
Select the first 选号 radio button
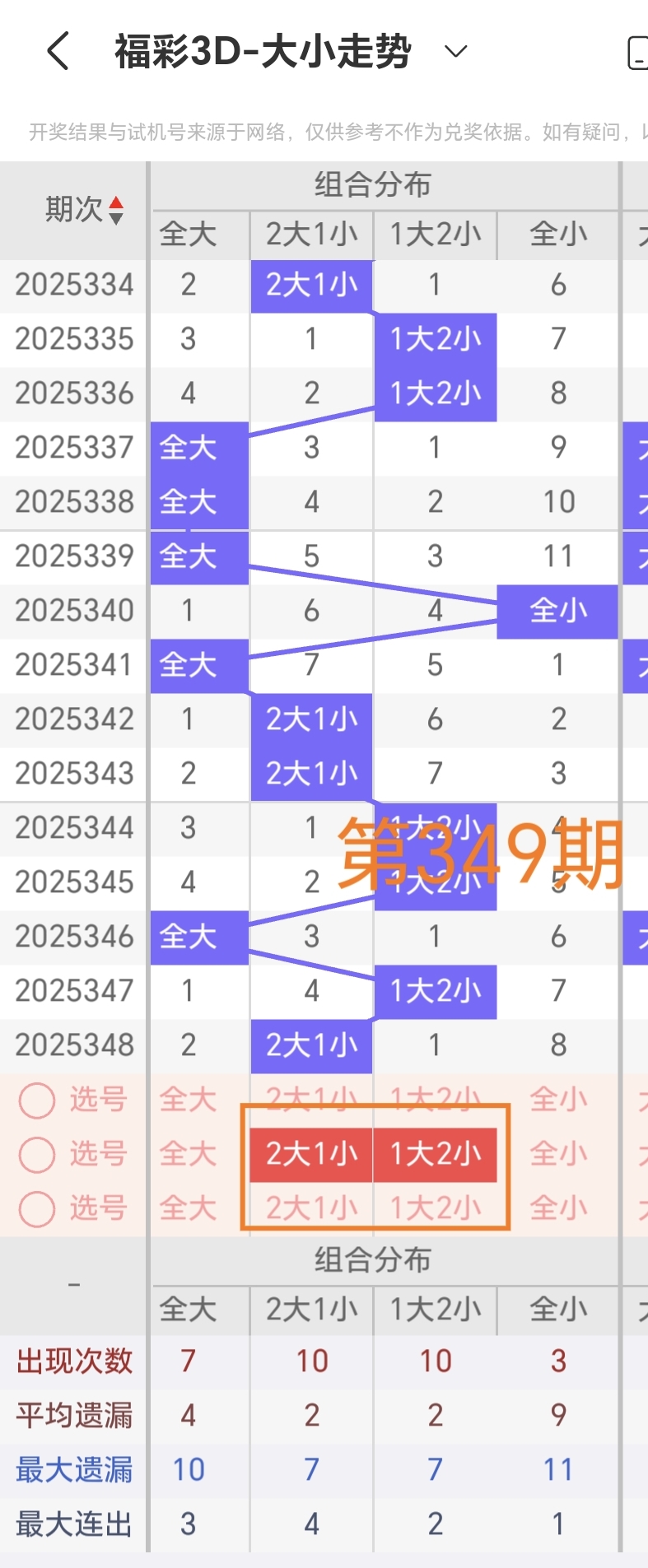[36, 1100]
